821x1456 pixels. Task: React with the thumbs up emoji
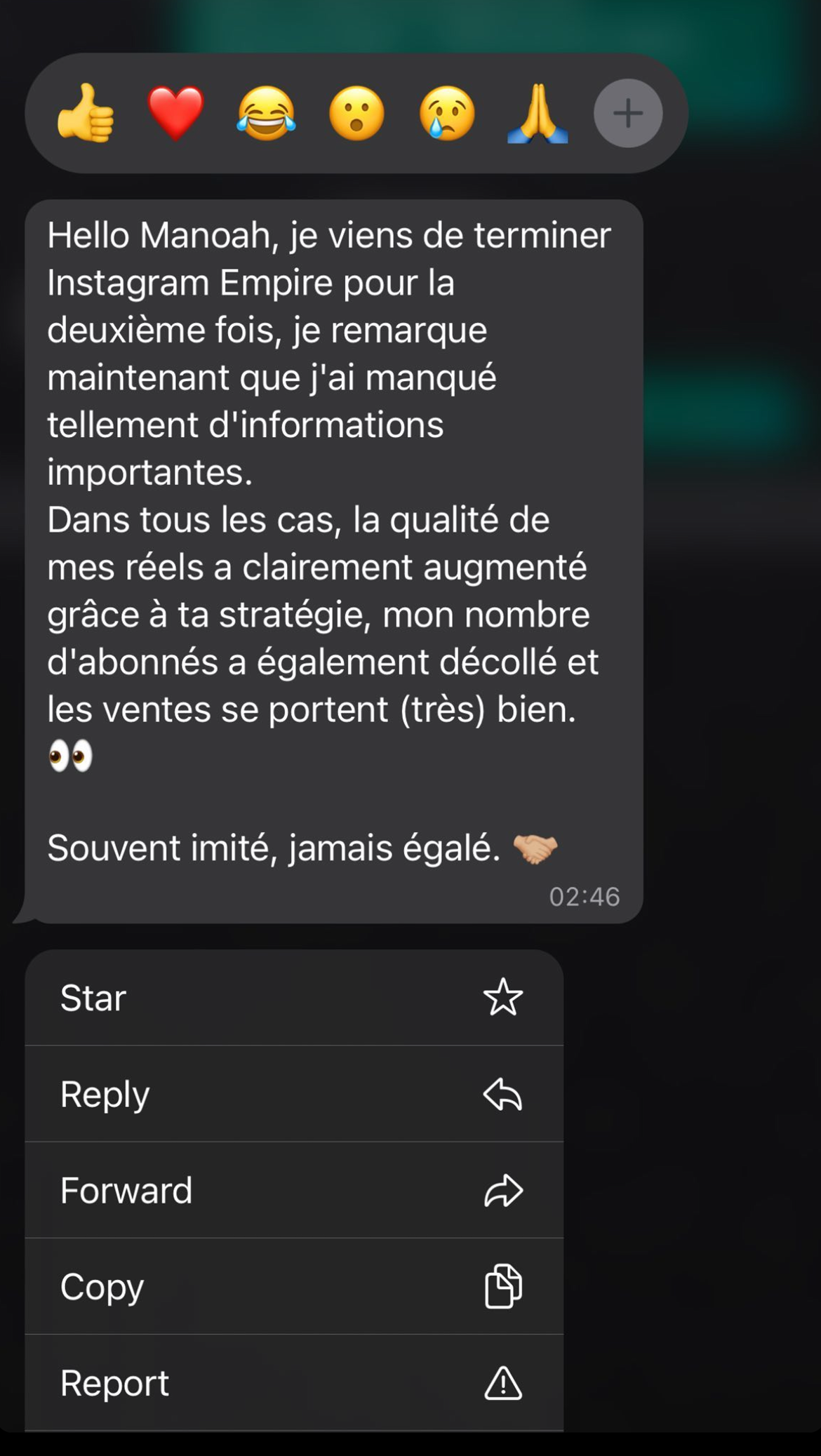pos(86,114)
